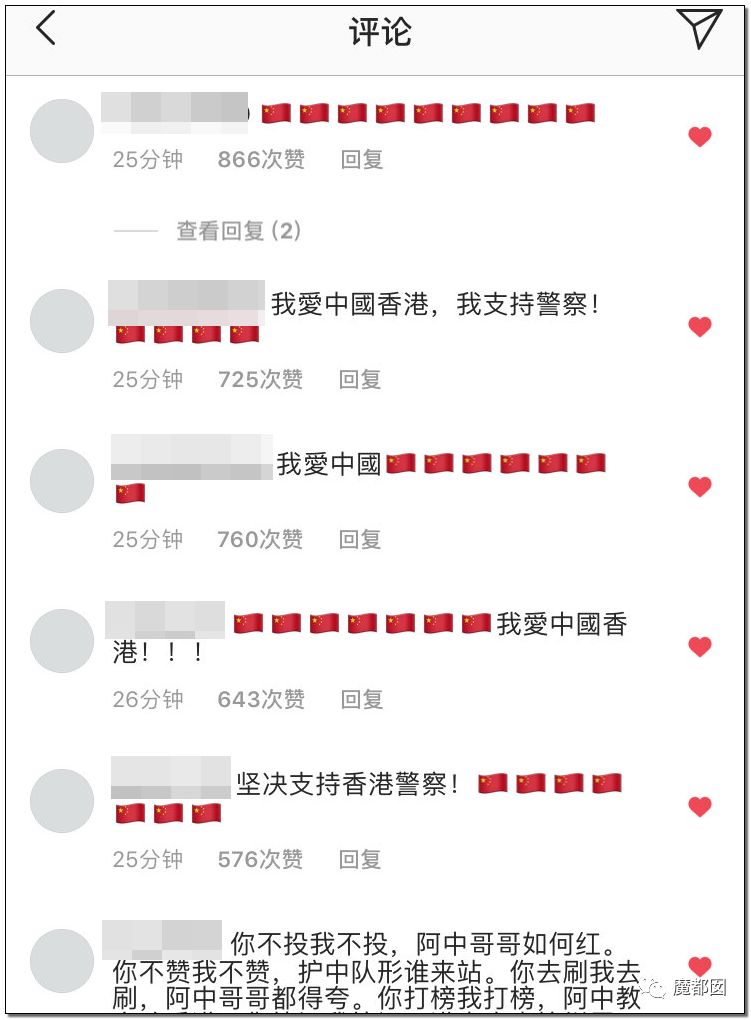Reply to the 我愛中國 comment with 760次赞
Viewport: 751px width, 1020px height.
pyautogui.click(x=360, y=539)
